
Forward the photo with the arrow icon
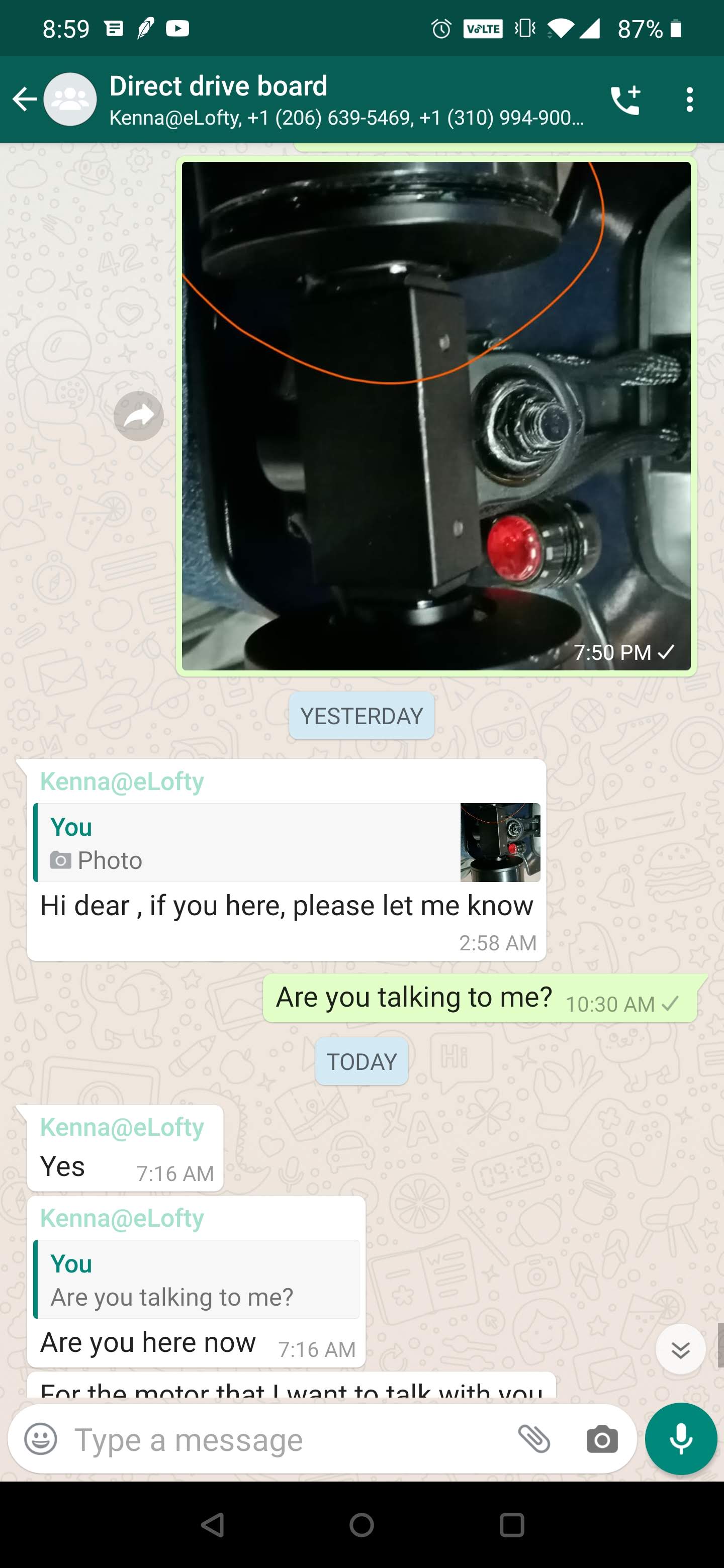[139, 416]
